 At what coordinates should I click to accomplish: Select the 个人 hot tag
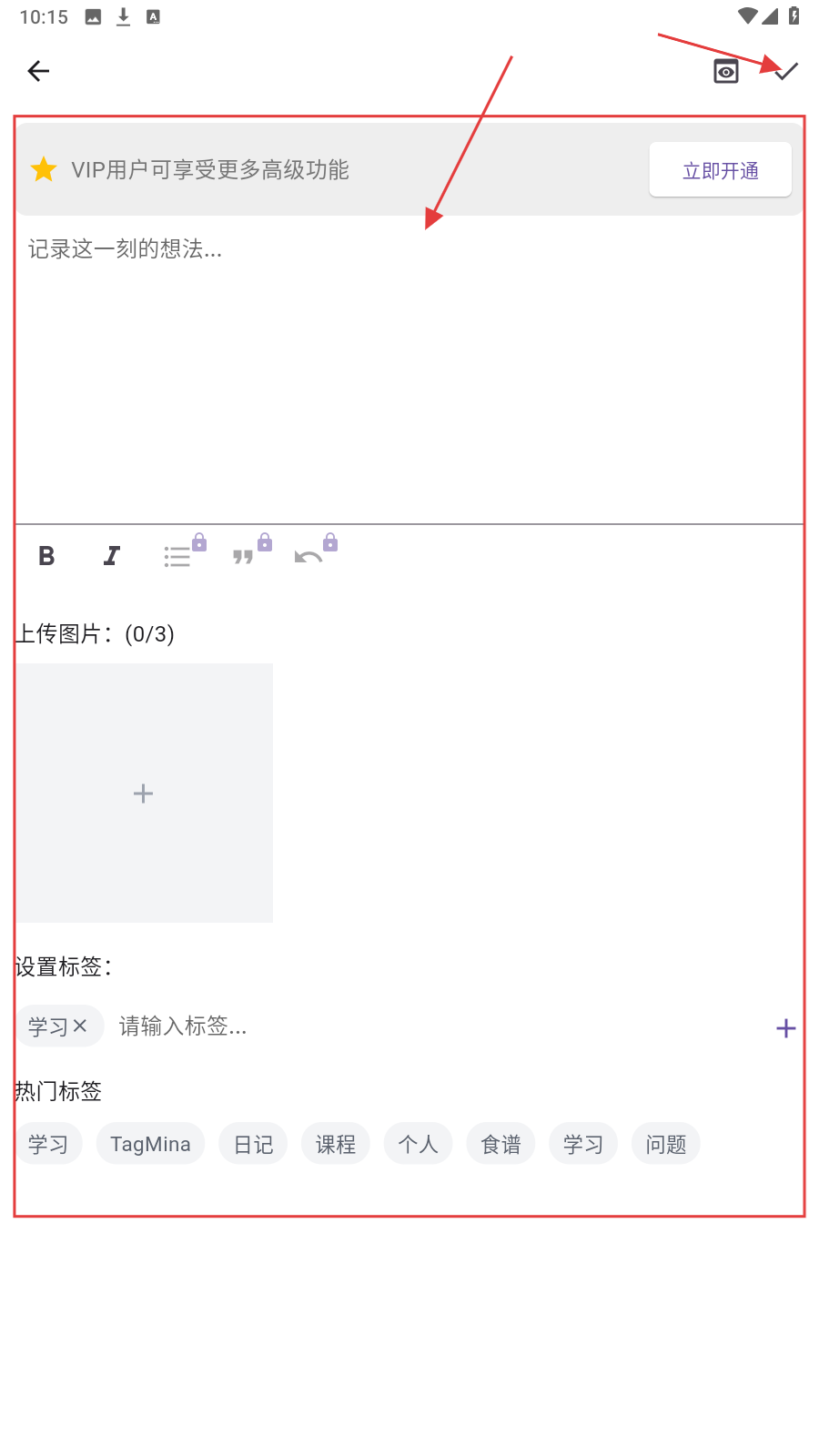(x=418, y=1144)
